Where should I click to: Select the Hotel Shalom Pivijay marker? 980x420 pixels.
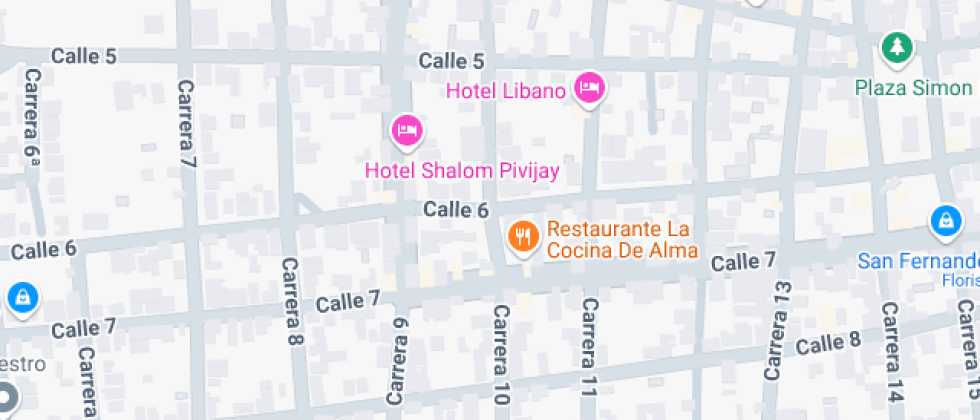406,130
